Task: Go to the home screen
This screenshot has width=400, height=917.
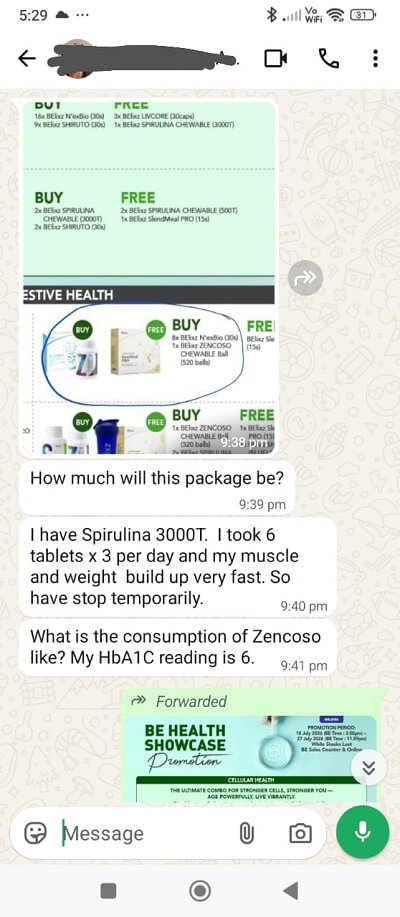Action: tap(200, 891)
